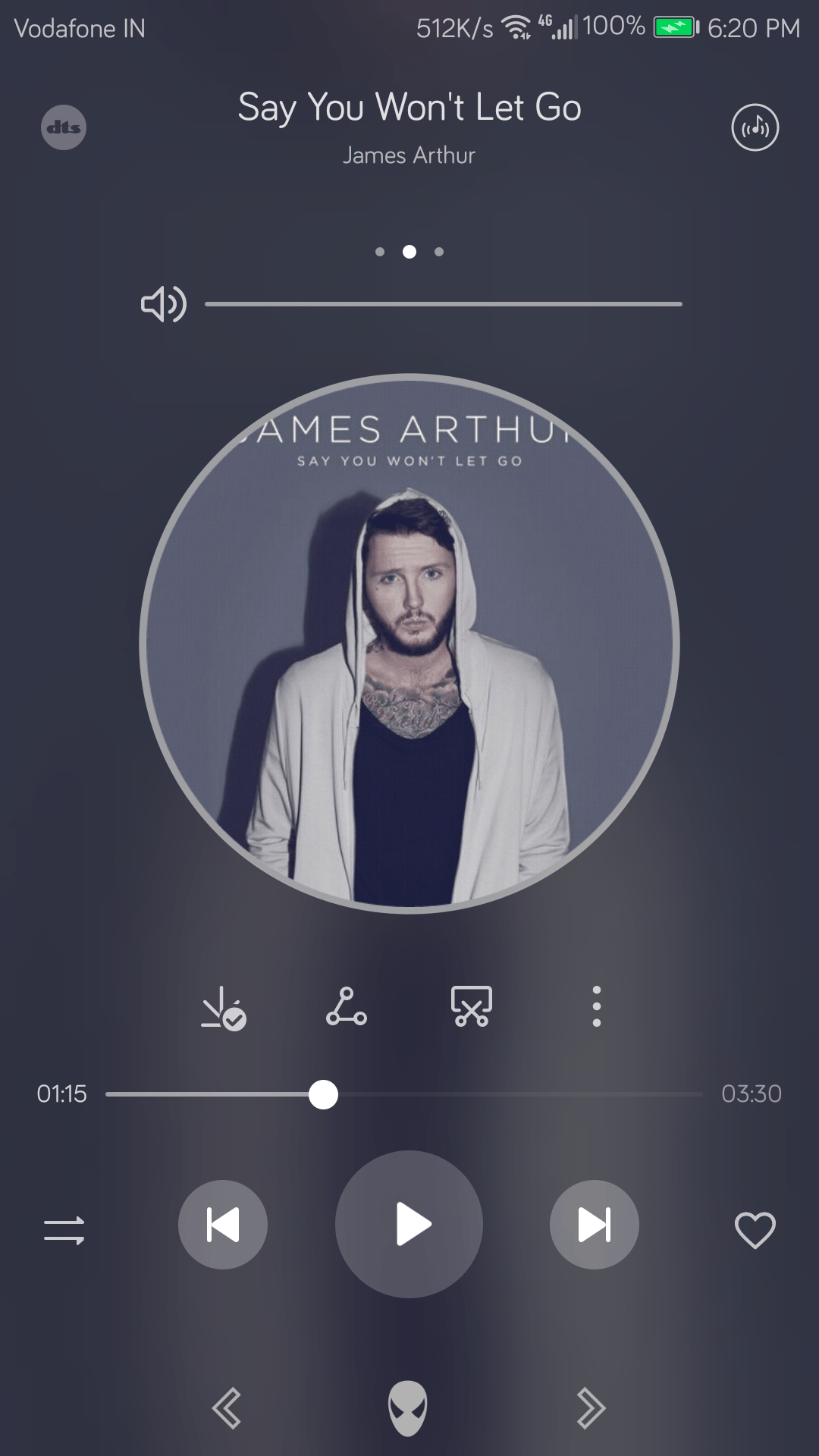Open the downloaded song icon
The width and height of the screenshot is (819, 1456).
coord(223,1008)
